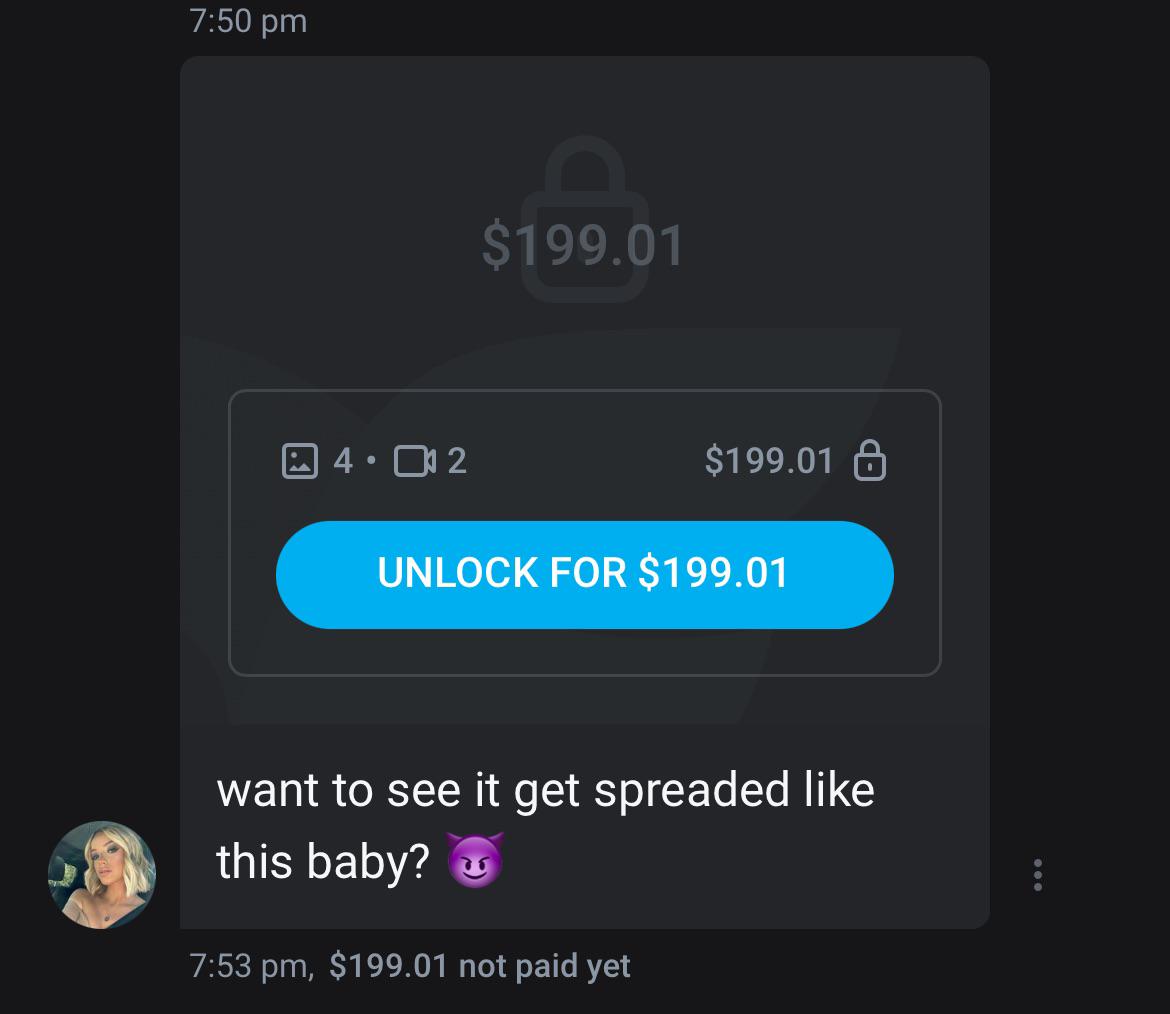The image size is (1170, 1014).
Task: Open the sender's profile avatar
Action: [x=102, y=875]
